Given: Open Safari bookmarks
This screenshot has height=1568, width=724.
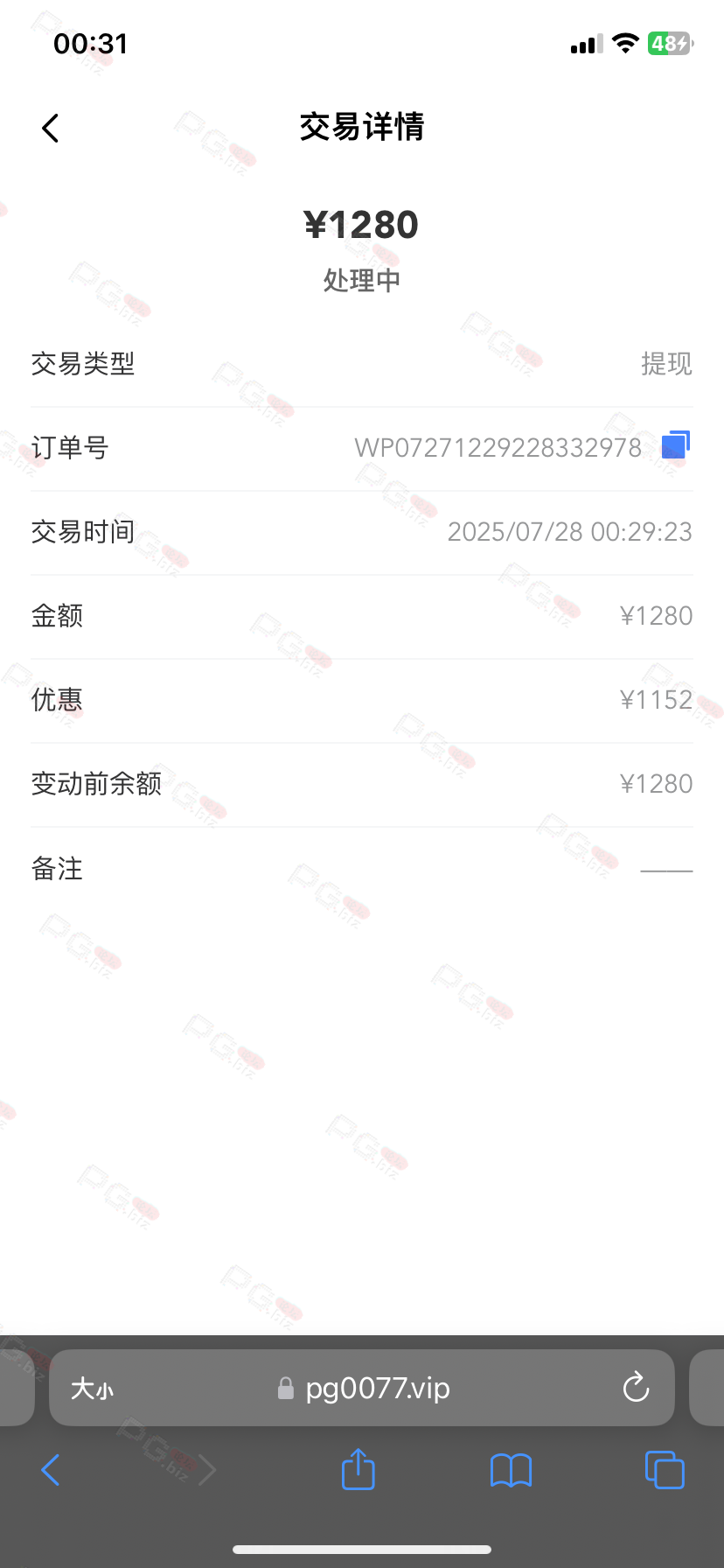Looking at the screenshot, I should click(x=511, y=1470).
